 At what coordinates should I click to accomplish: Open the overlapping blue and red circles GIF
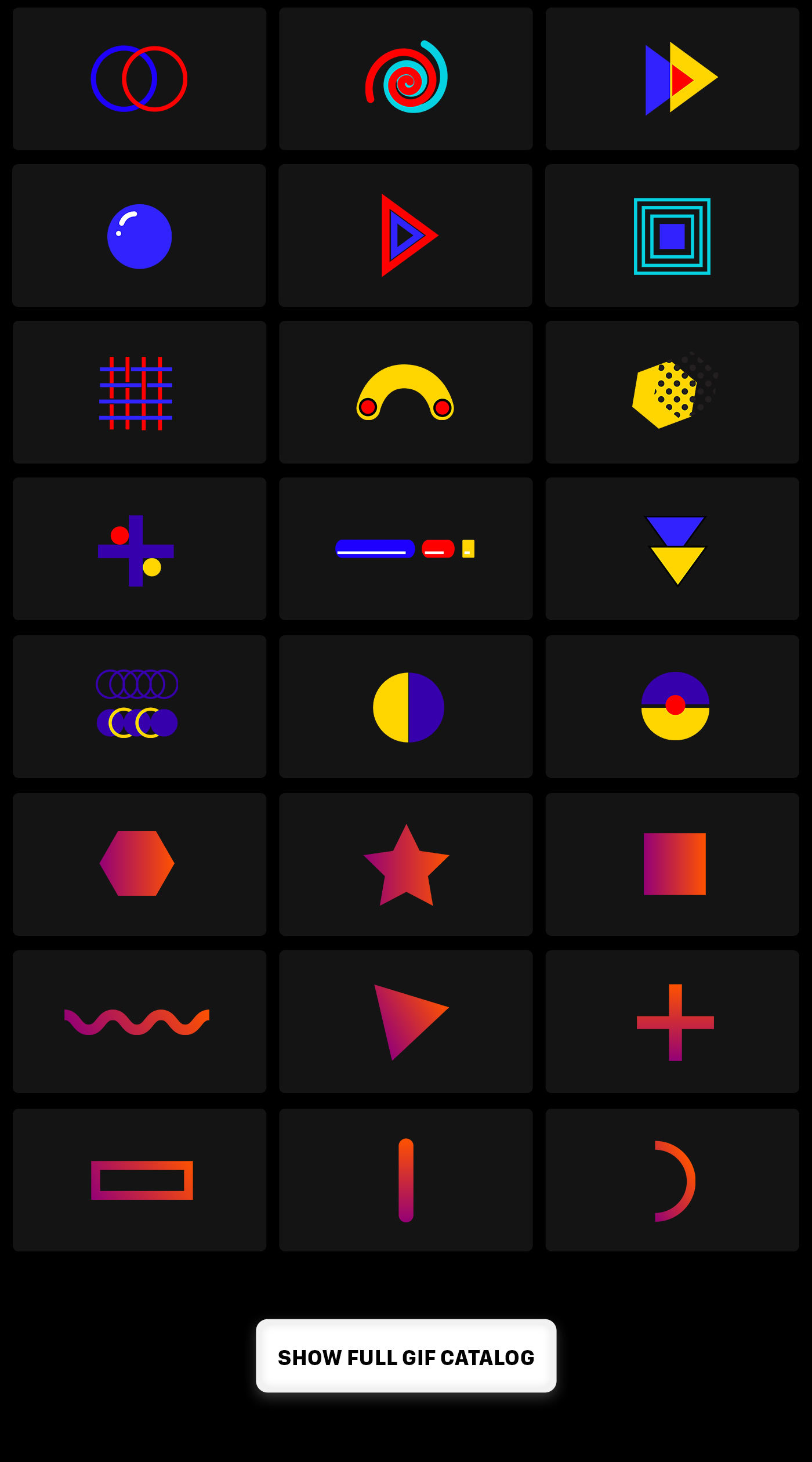click(x=139, y=79)
